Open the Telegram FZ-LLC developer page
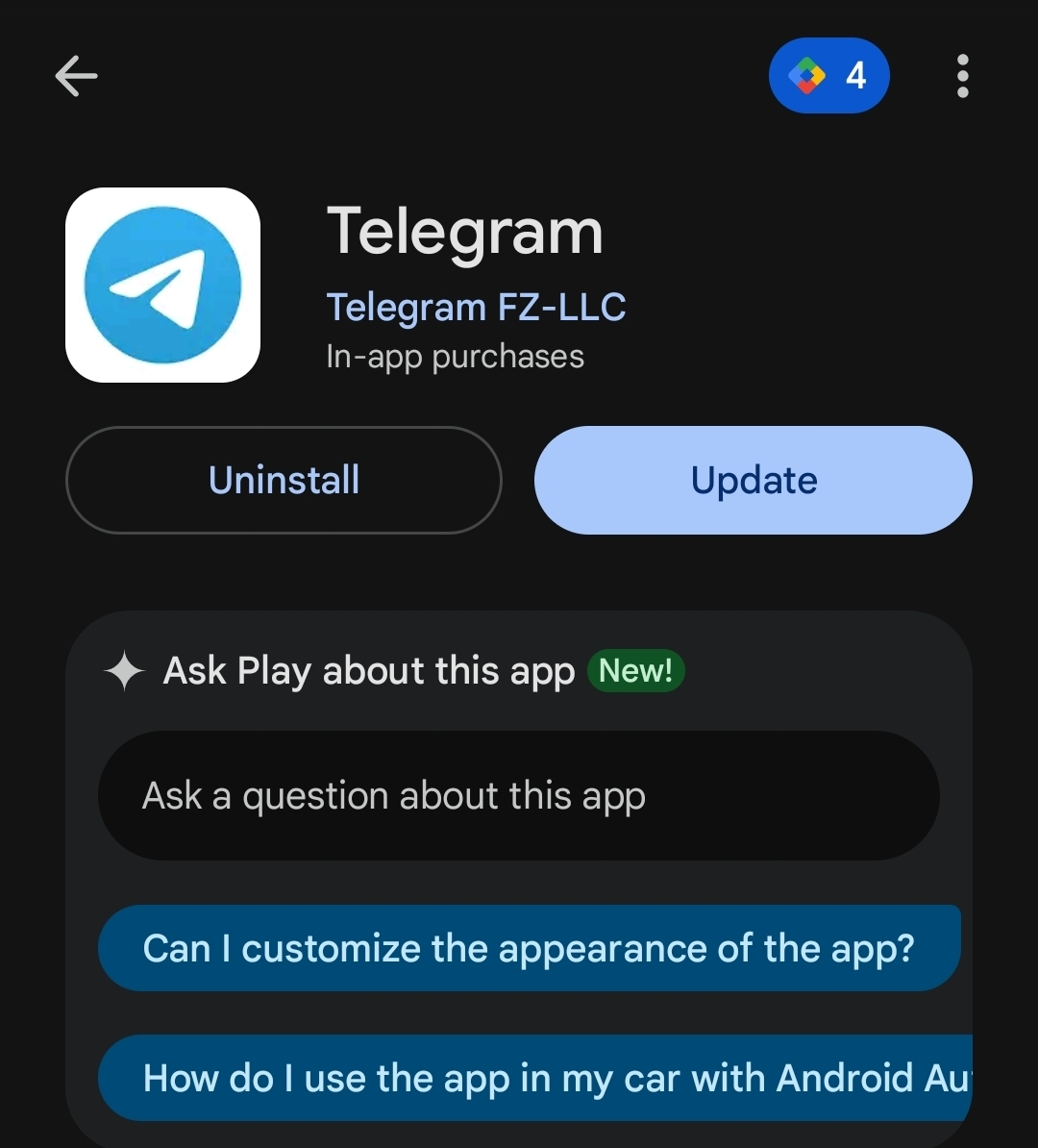Viewport: 1038px width, 1148px height. [476, 306]
